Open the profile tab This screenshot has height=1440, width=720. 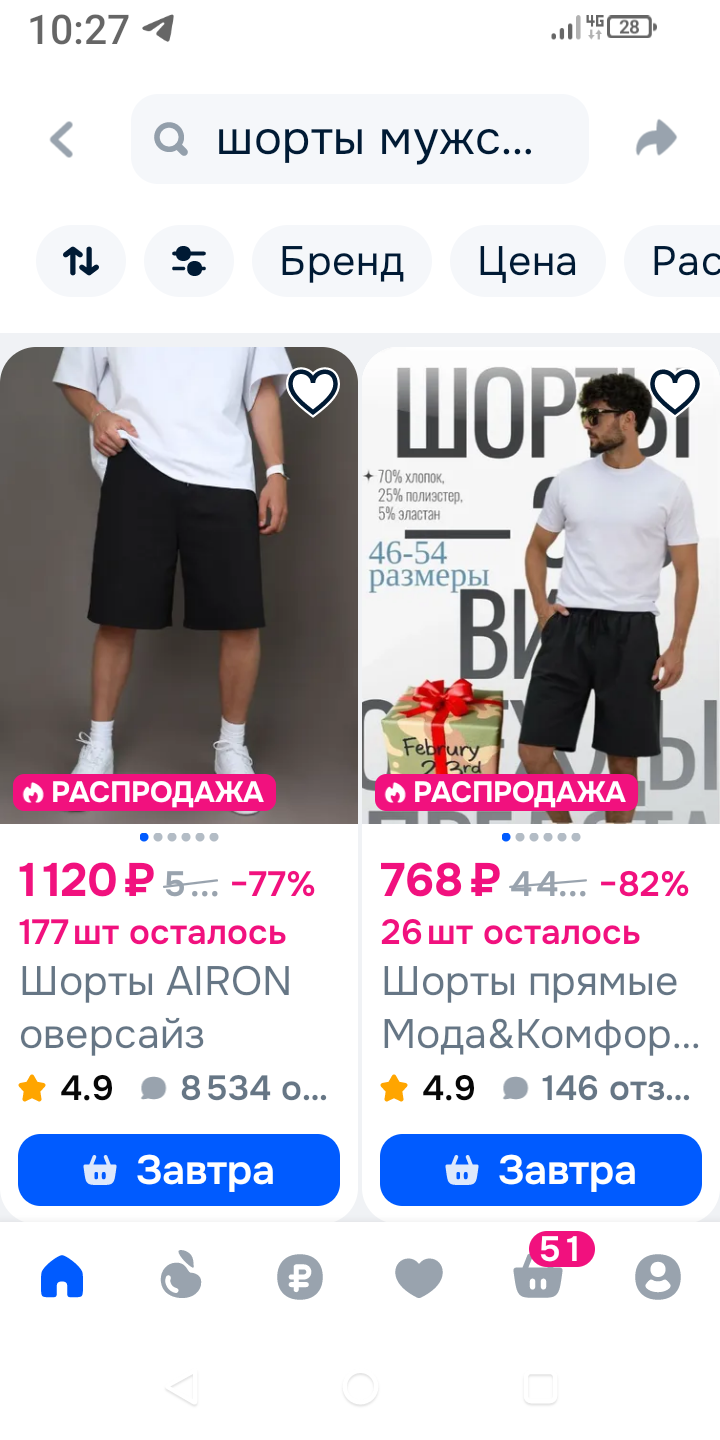[x=657, y=1277]
